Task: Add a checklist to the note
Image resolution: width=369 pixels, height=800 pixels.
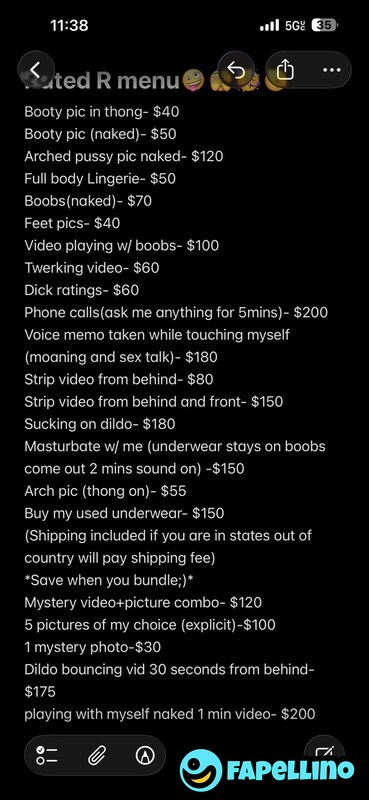Action: tap(47, 755)
